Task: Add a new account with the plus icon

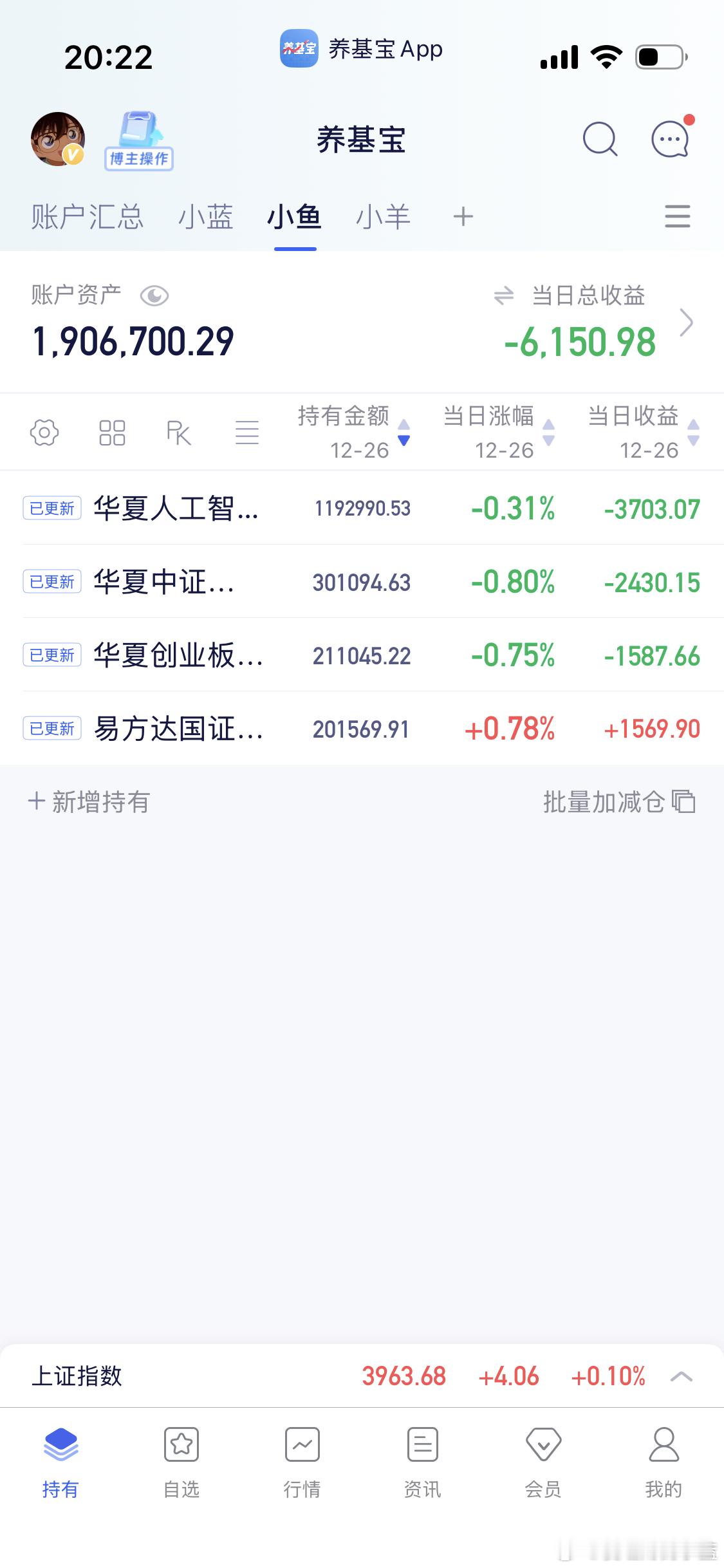Action: coord(463,217)
